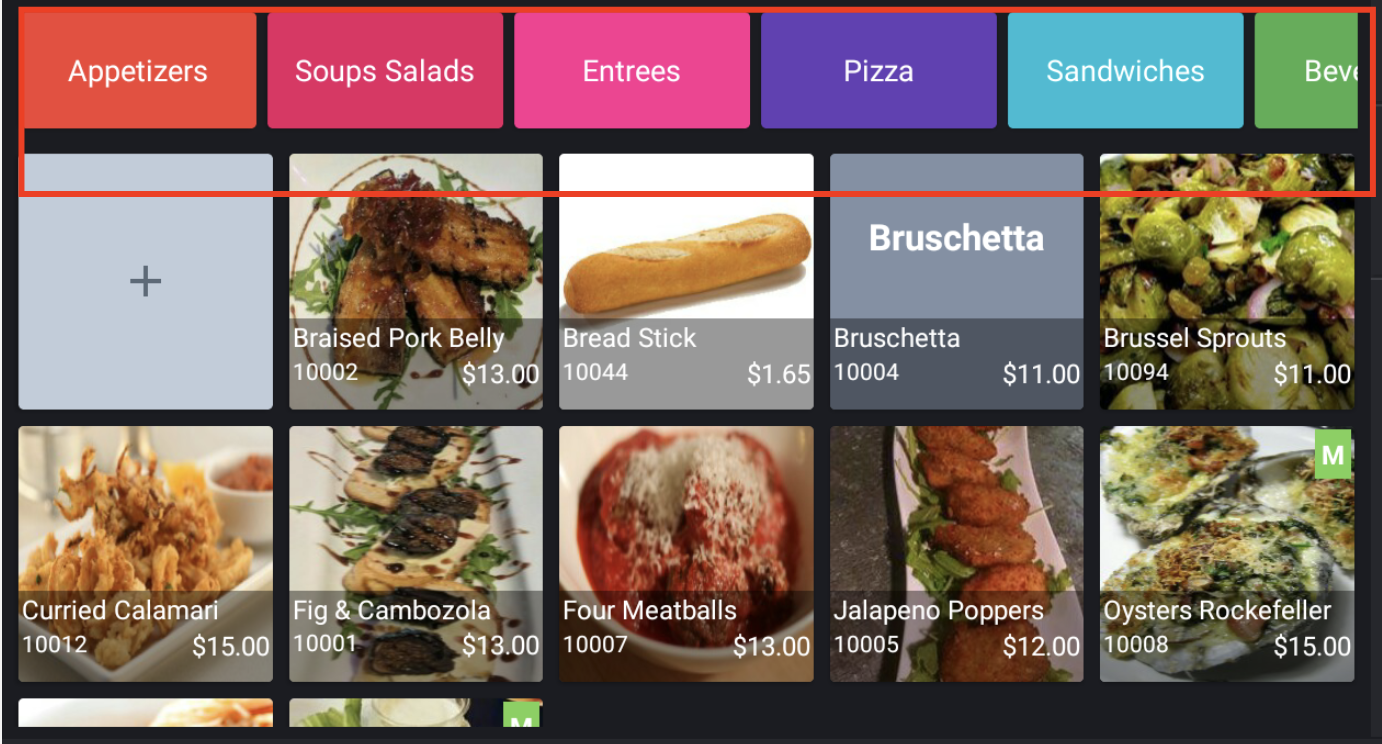Pick the Curried Calamari item
The image size is (1382, 744).
pos(146,554)
